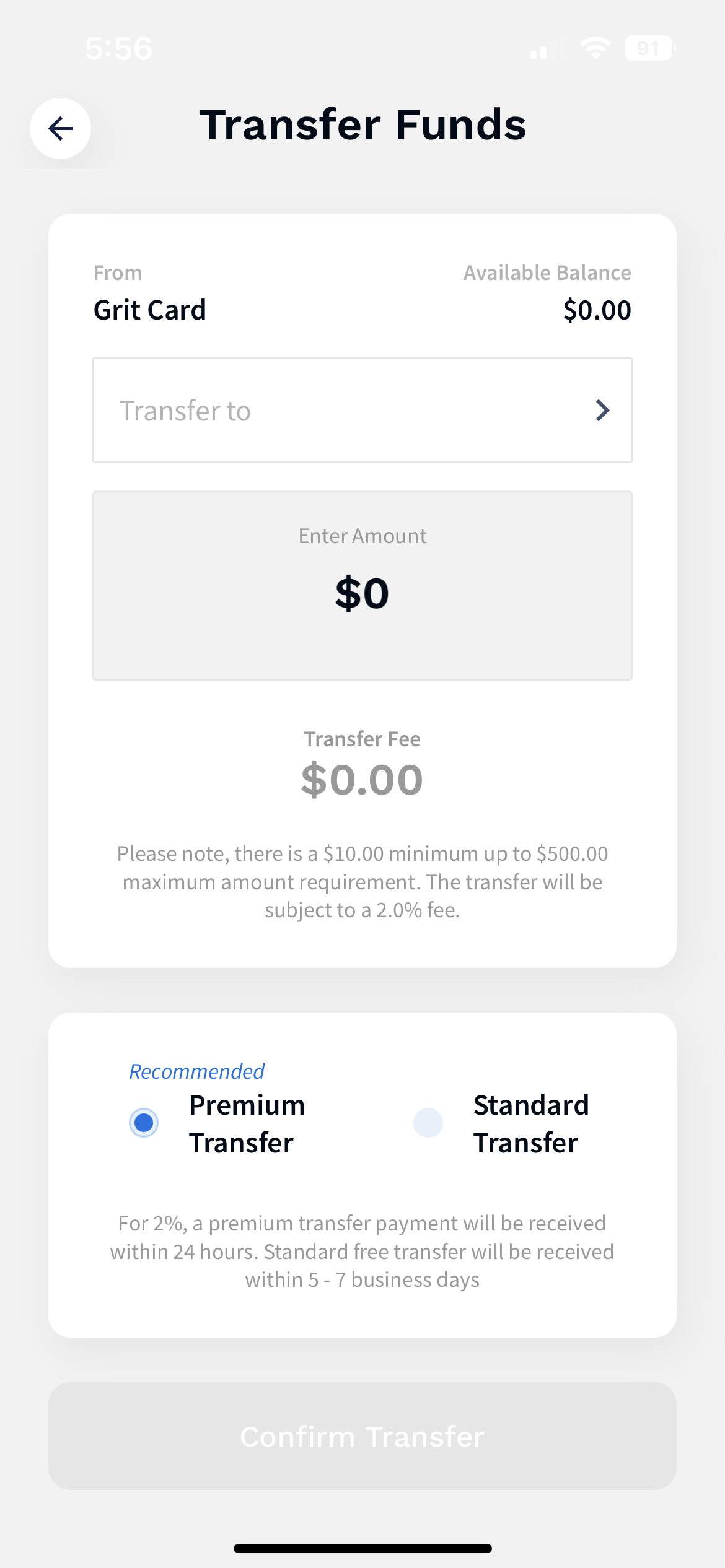Tap the battery indicator showing 91
The width and height of the screenshot is (725, 1568).
[649, 47]
